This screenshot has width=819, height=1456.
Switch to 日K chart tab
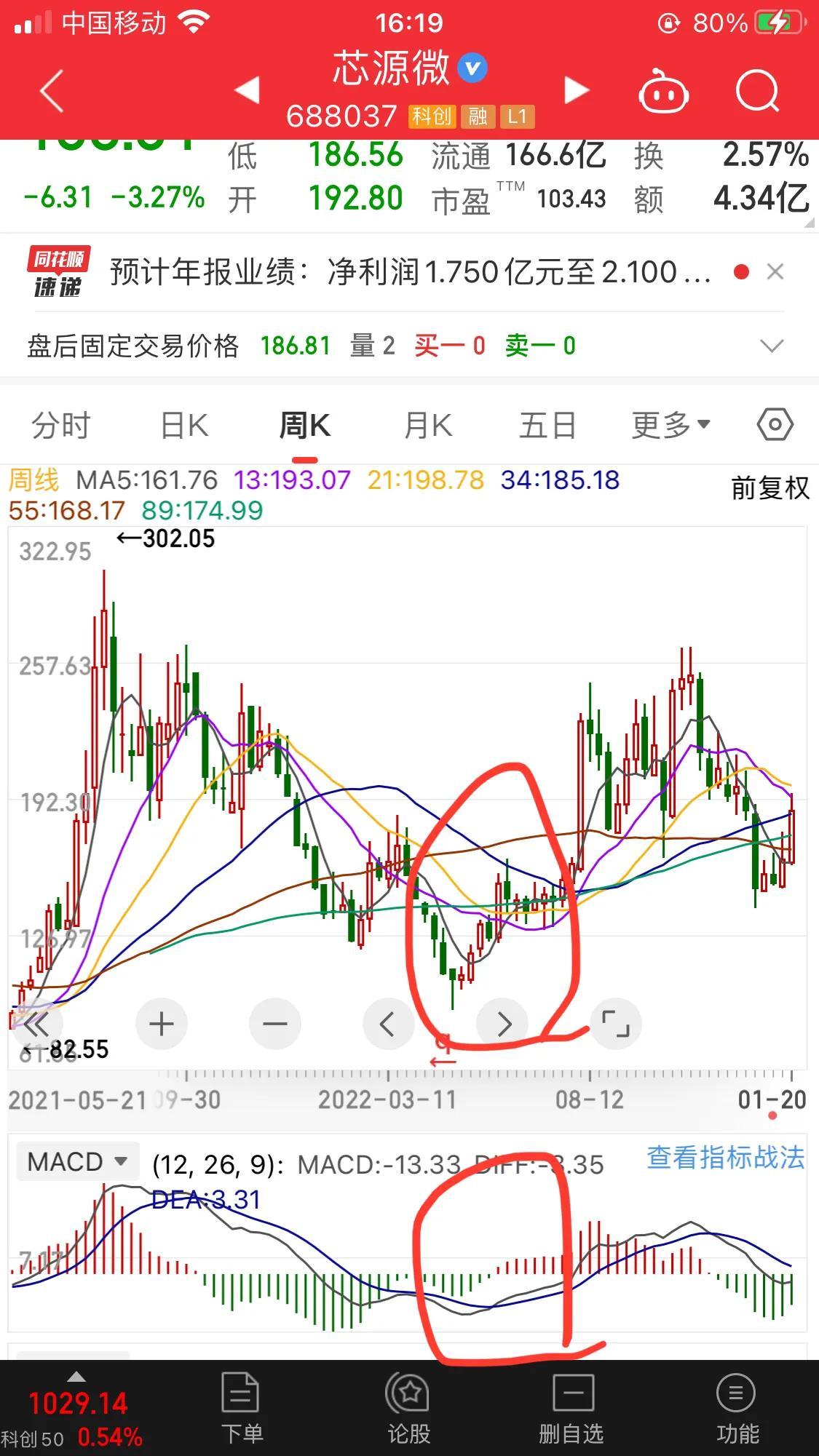coord(184,426)
